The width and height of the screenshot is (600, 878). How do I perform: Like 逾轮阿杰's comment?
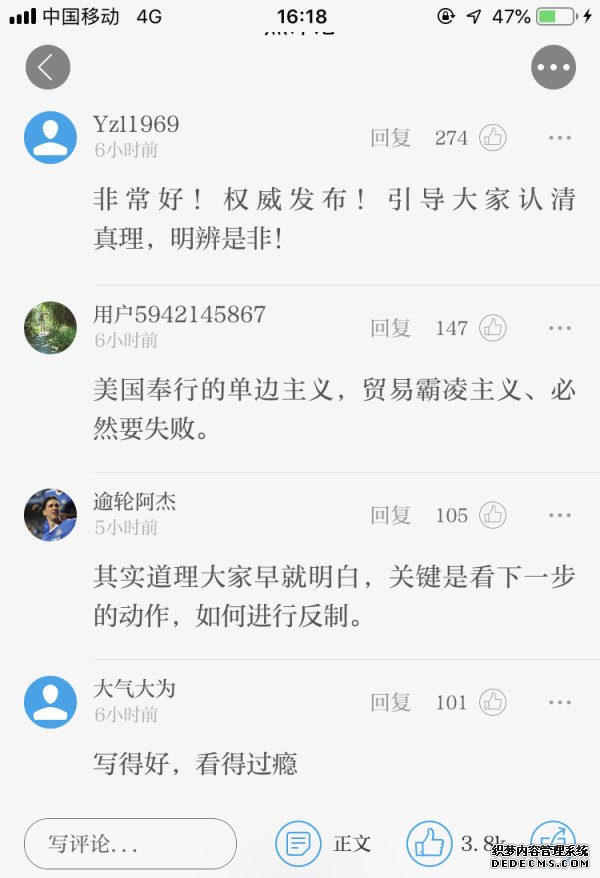click(x=492, y=515)
